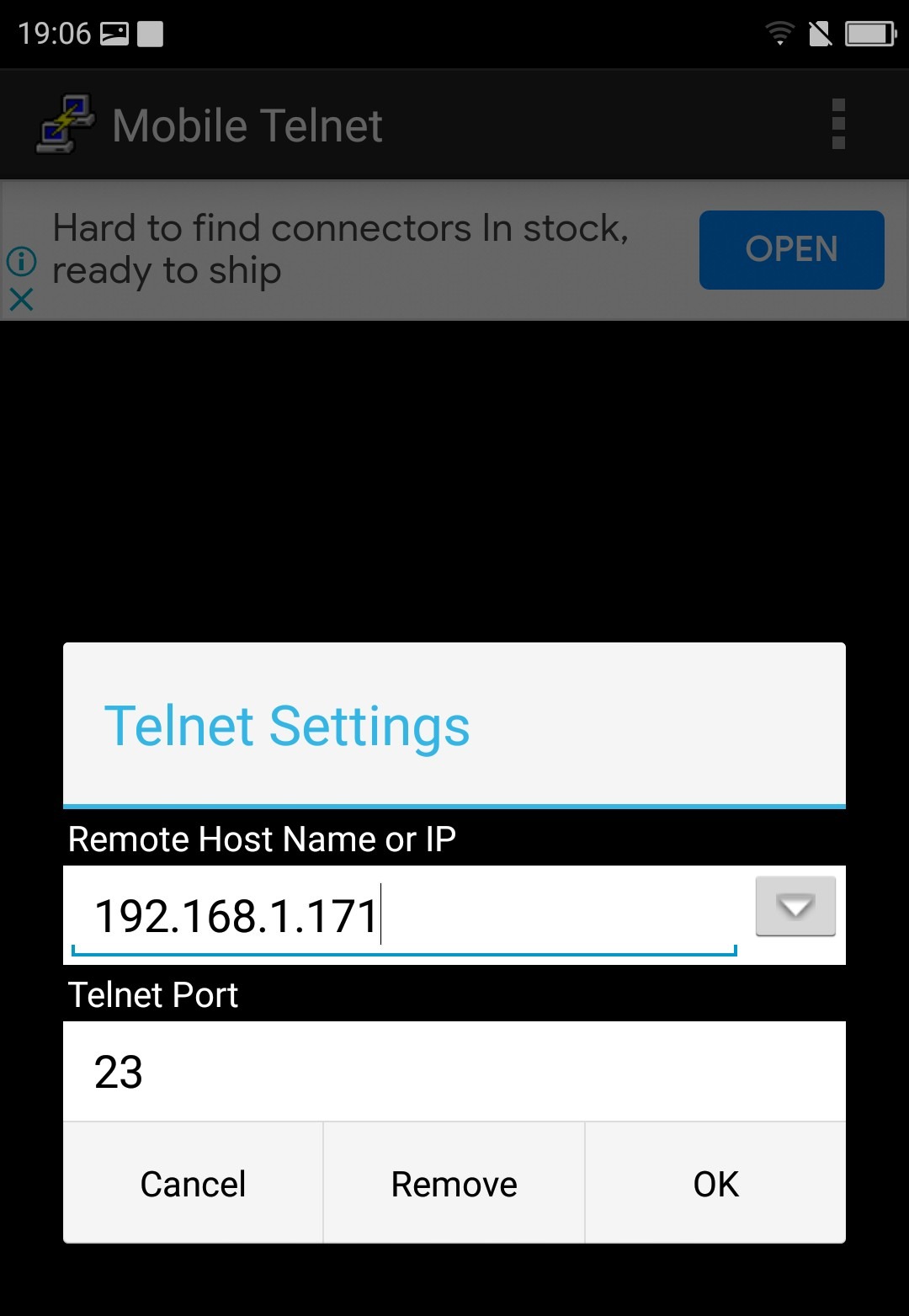Screen dimensions: 909x1316
Task: Expand the saved hosts dropdown arrow
Action: click(x=795, y=906)
